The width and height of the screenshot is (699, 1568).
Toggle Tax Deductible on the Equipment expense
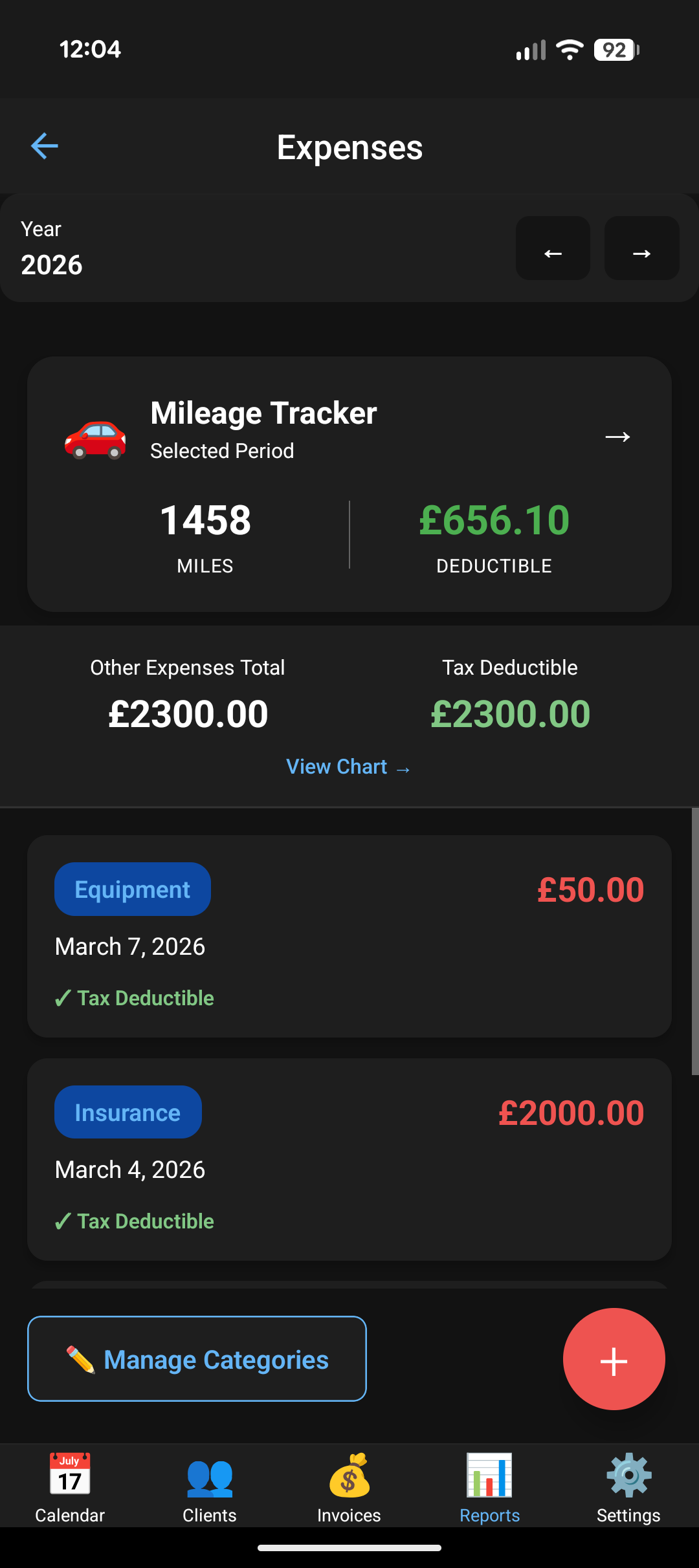click(x=134, y=997)
